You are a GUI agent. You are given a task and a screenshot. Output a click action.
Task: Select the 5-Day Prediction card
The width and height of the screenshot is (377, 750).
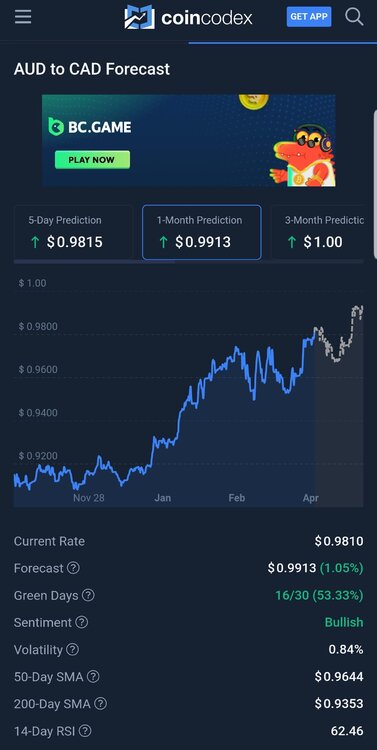[x=73, y=232]
